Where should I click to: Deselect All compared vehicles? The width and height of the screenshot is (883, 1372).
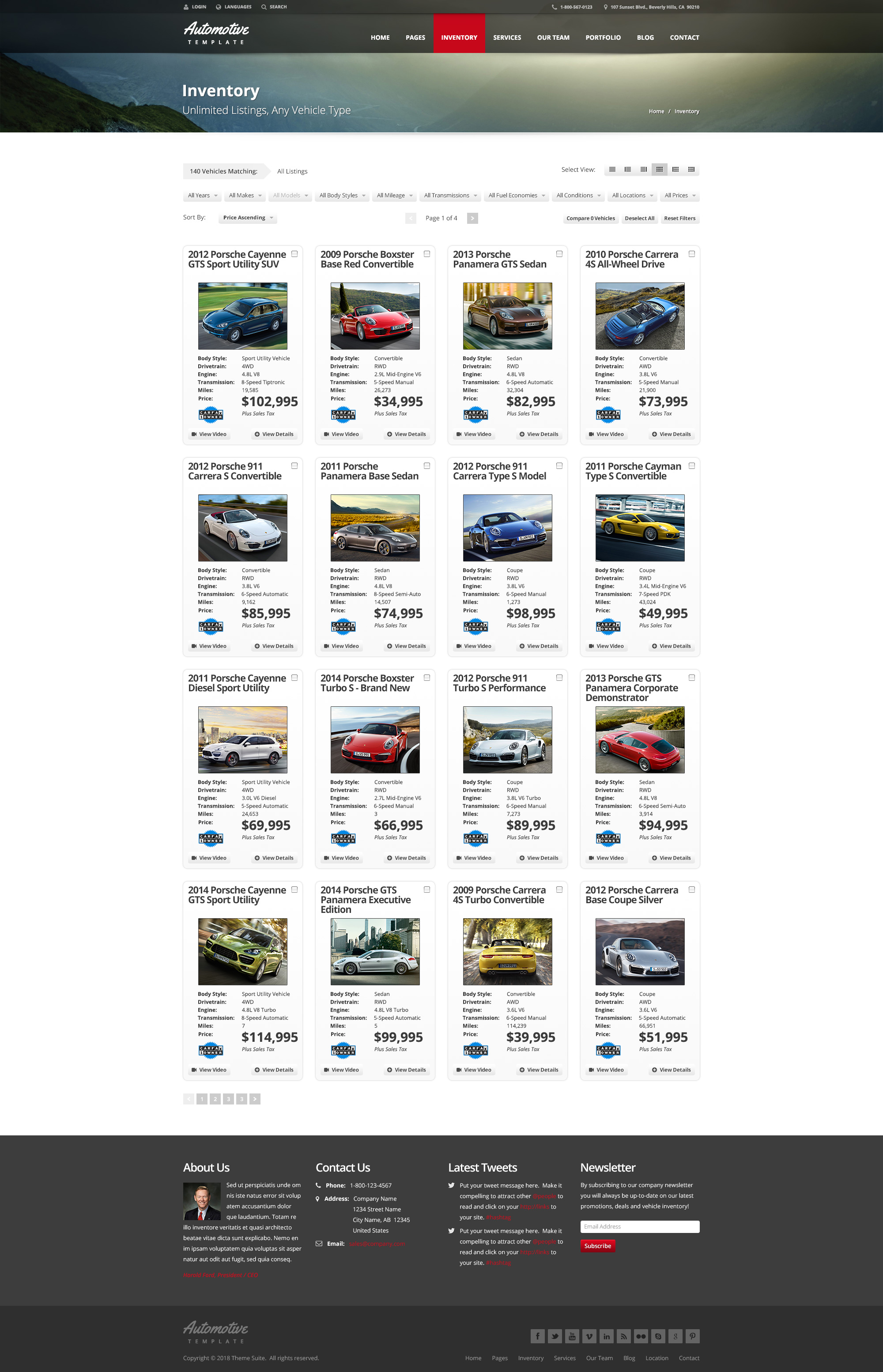tap(639, 219)
